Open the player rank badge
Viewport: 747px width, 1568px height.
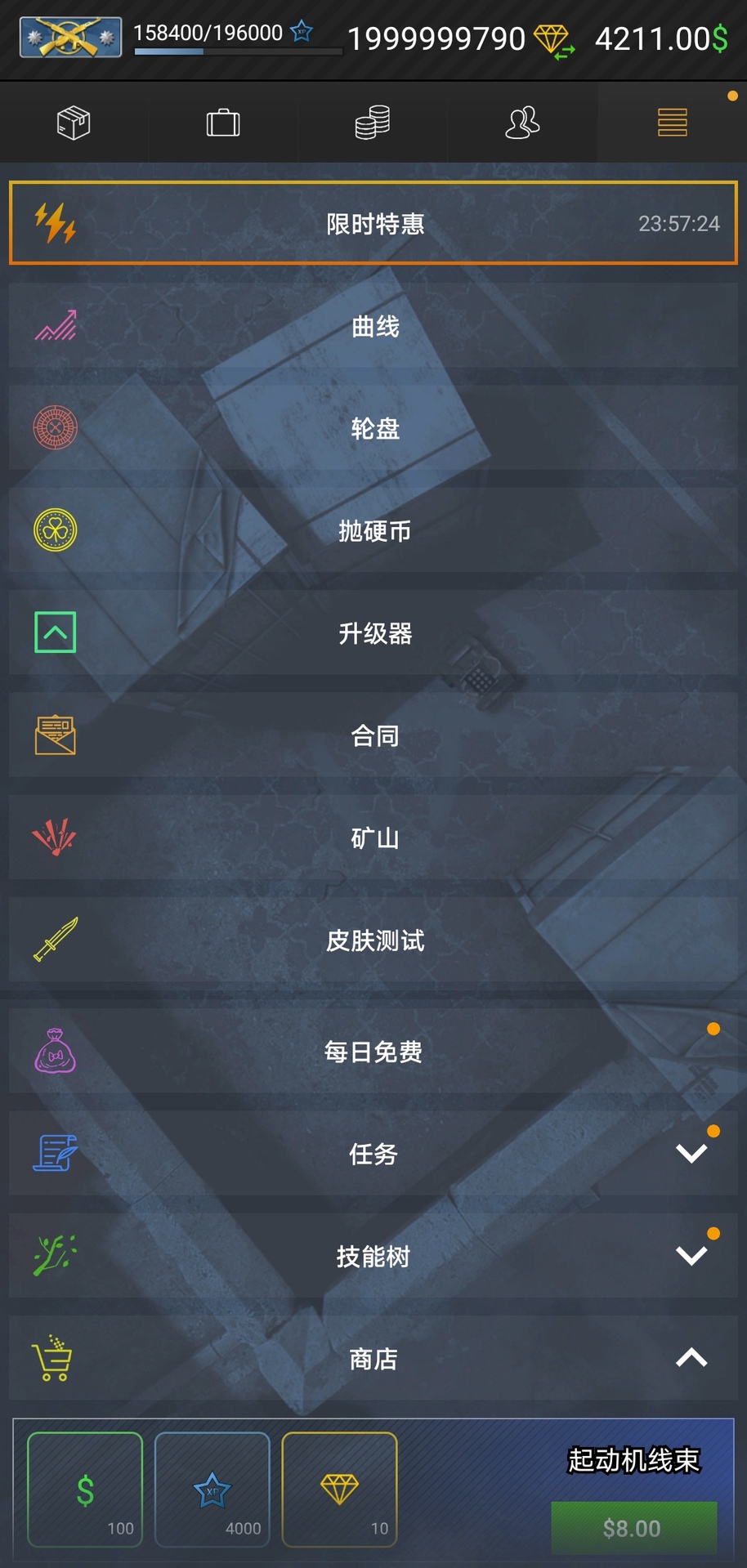pyautogui.click(x=71, y=37)
